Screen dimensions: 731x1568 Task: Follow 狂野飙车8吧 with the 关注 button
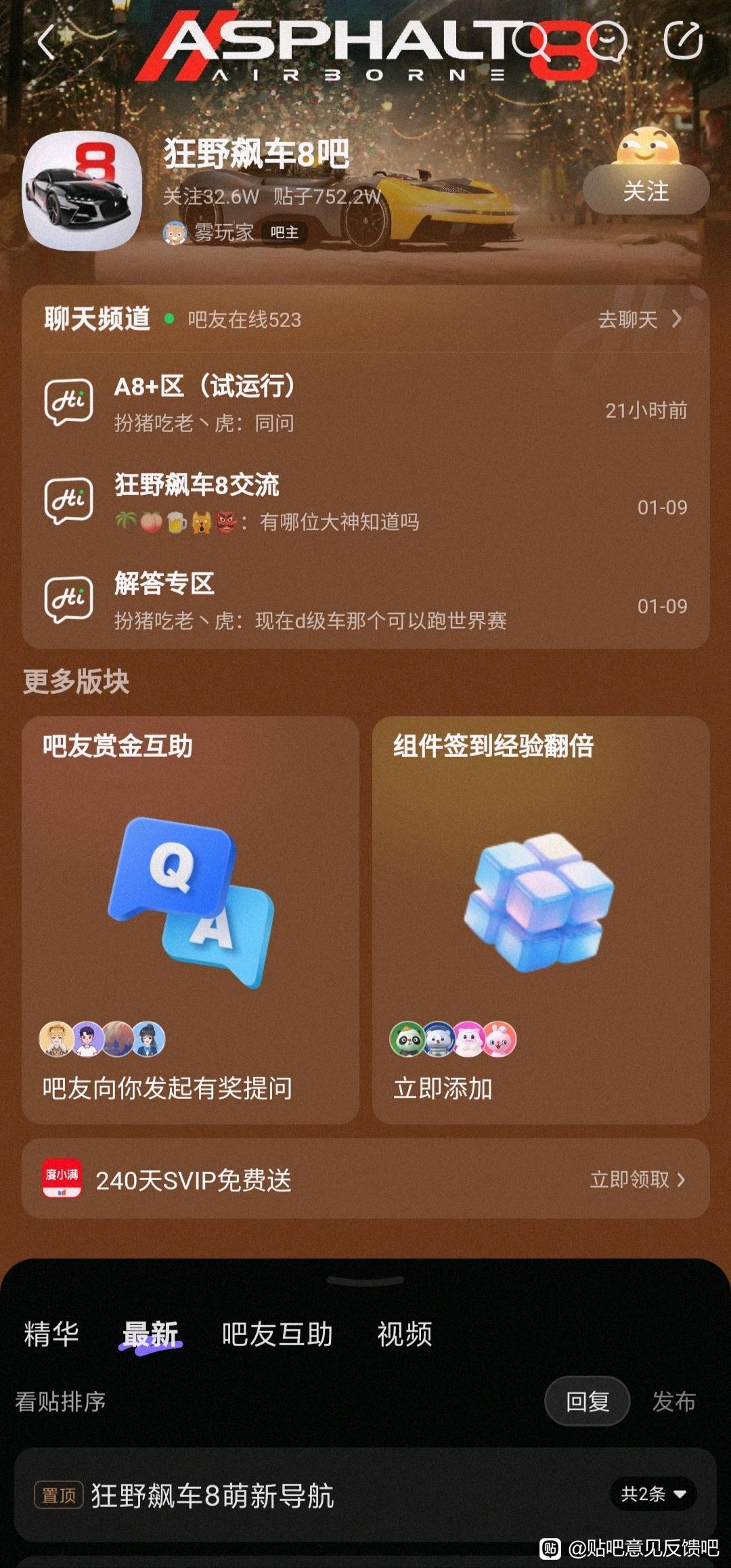click(x=646, y=191)
